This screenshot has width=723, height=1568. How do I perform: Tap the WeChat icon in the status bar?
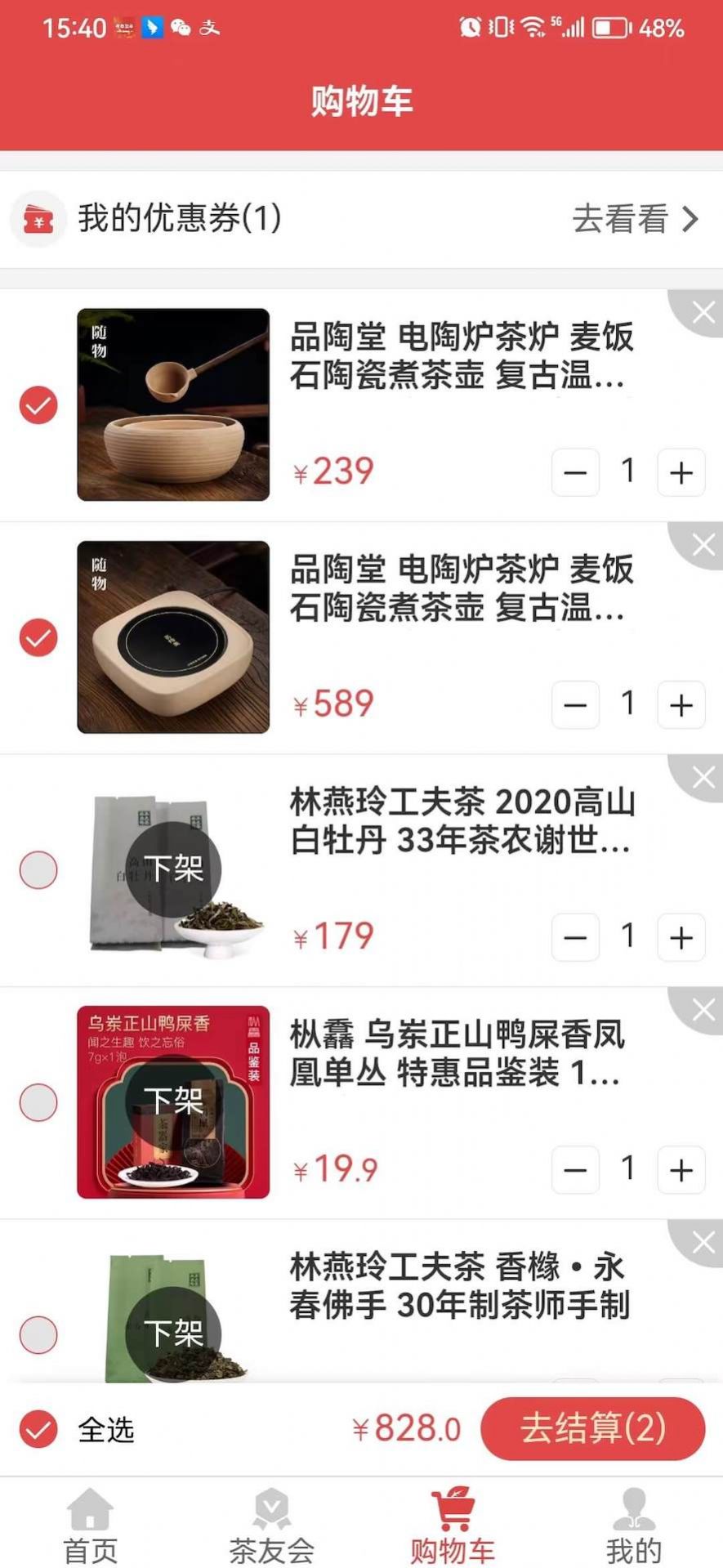tap(183, 27)
